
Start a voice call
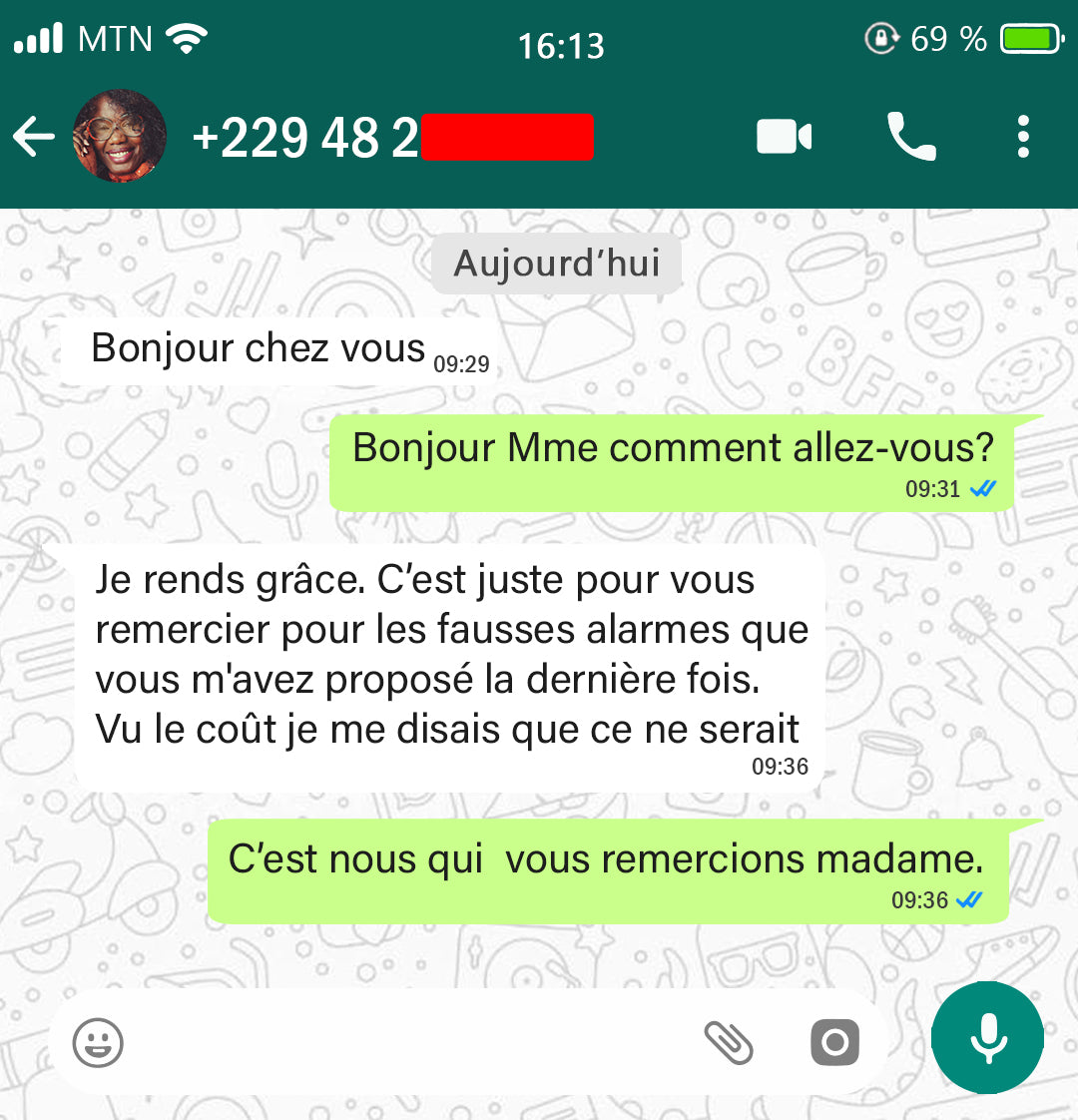point(911,137)
